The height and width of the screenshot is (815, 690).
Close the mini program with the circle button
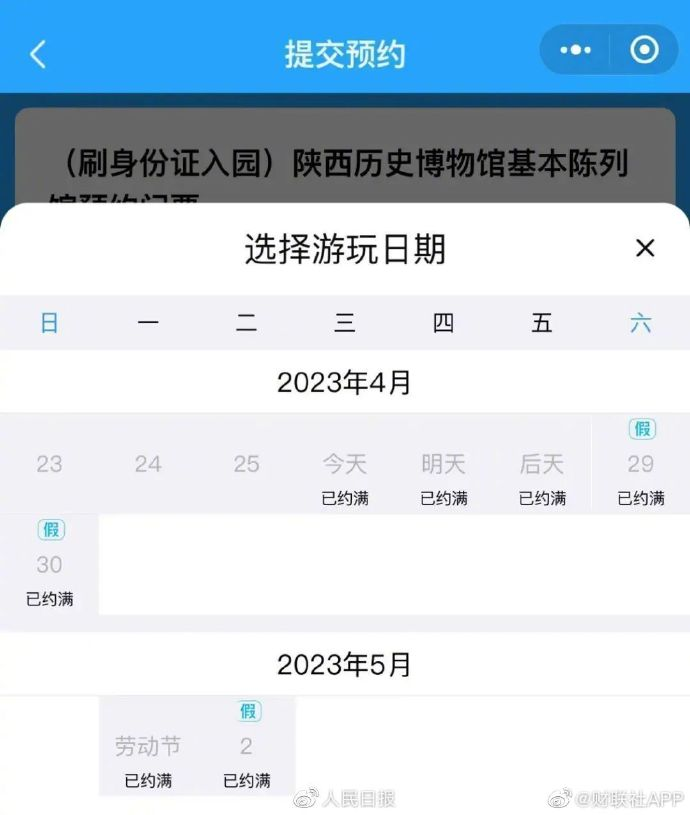click(x=644, y=50)
